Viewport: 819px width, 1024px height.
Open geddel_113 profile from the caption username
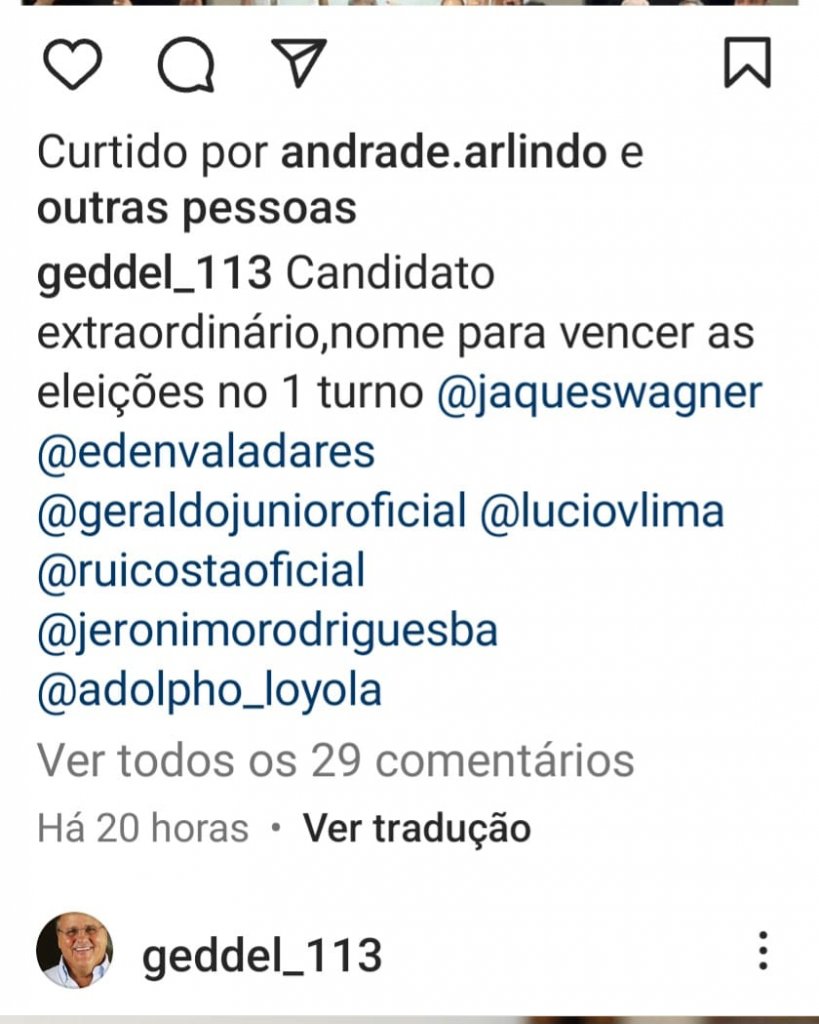[x=154, y=273]
